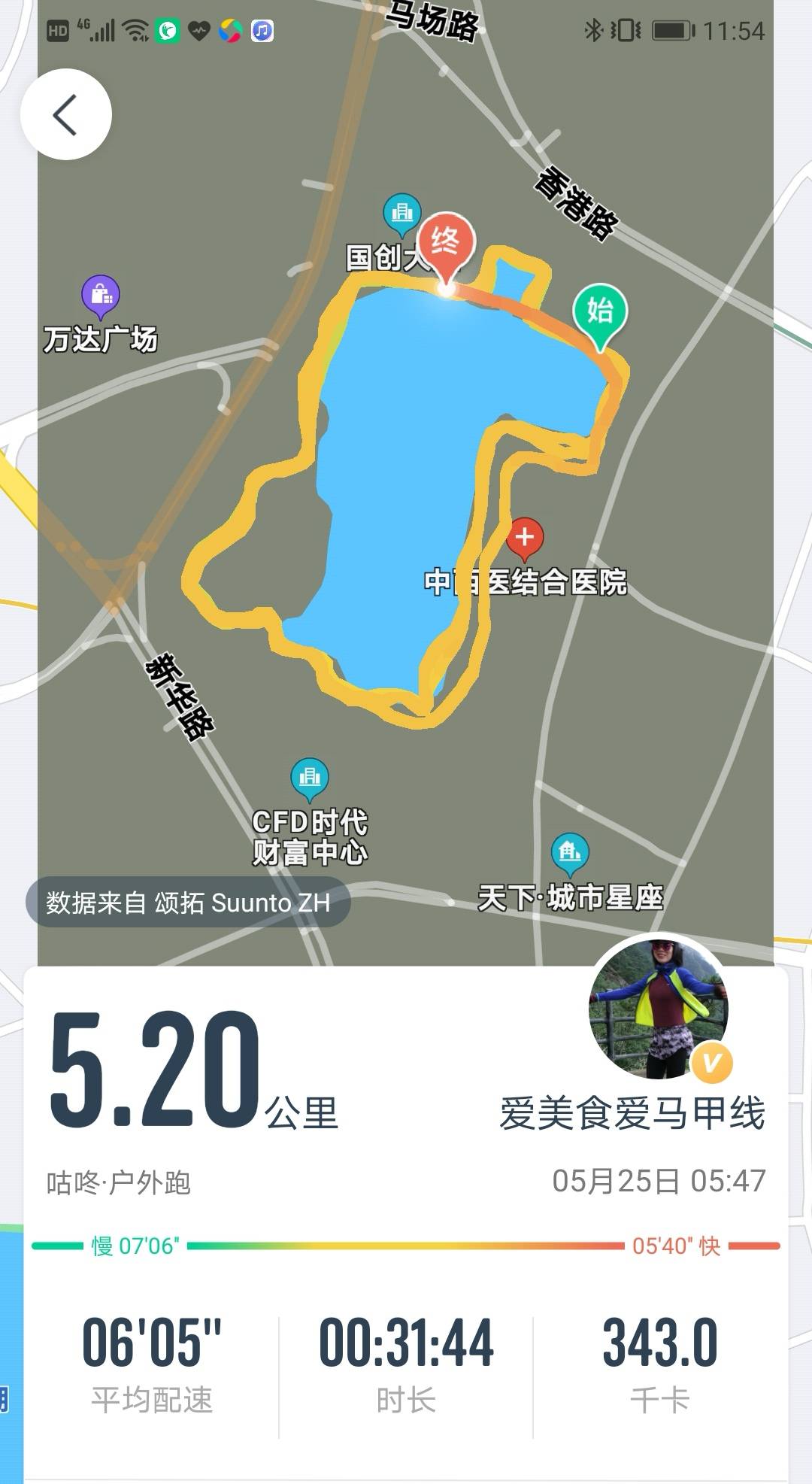The image size is (812, 1484).
Task: Go back using the arrow button
Action: [x=66, y=114]
